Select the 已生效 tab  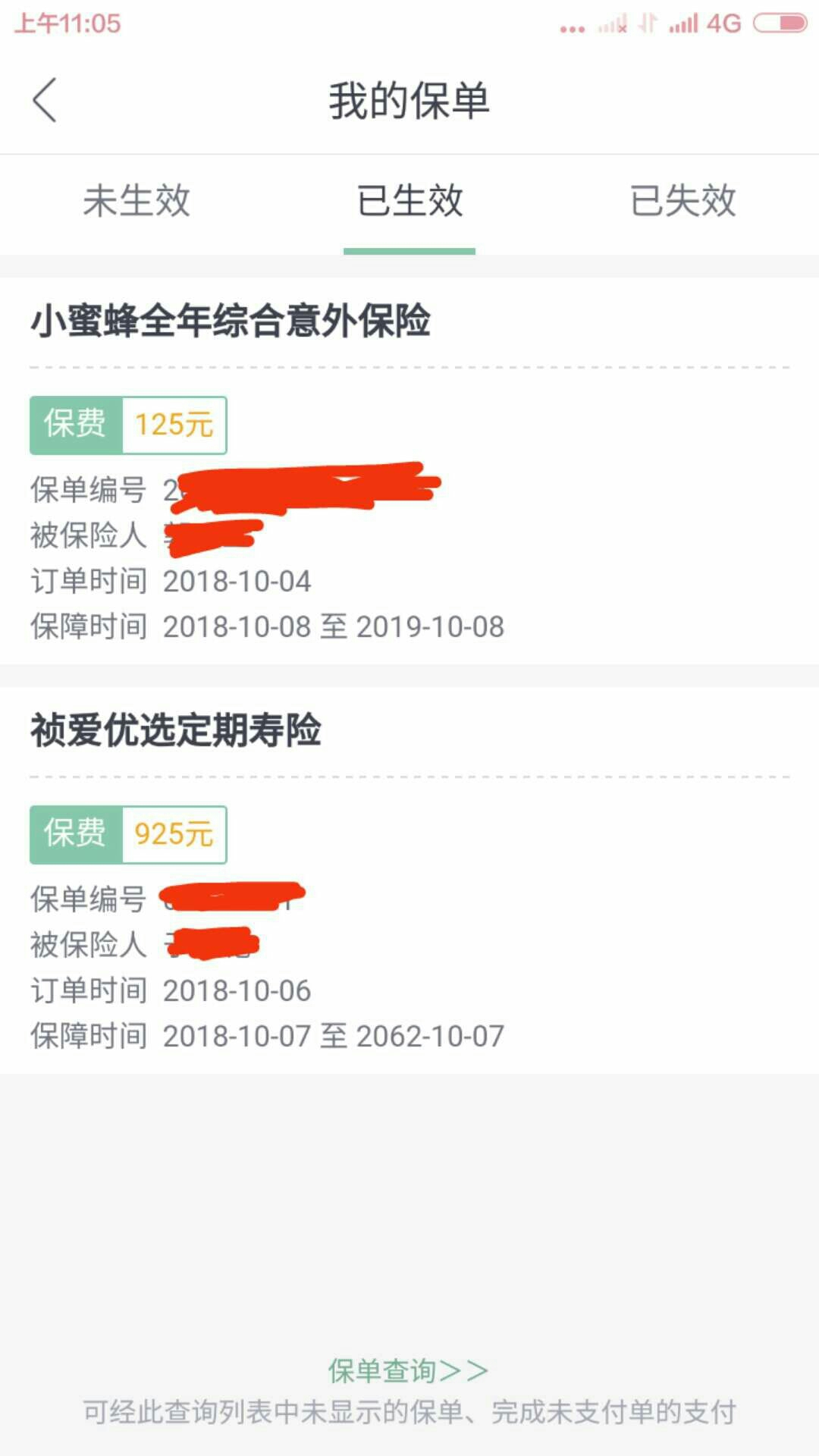[x=409, y=202]
